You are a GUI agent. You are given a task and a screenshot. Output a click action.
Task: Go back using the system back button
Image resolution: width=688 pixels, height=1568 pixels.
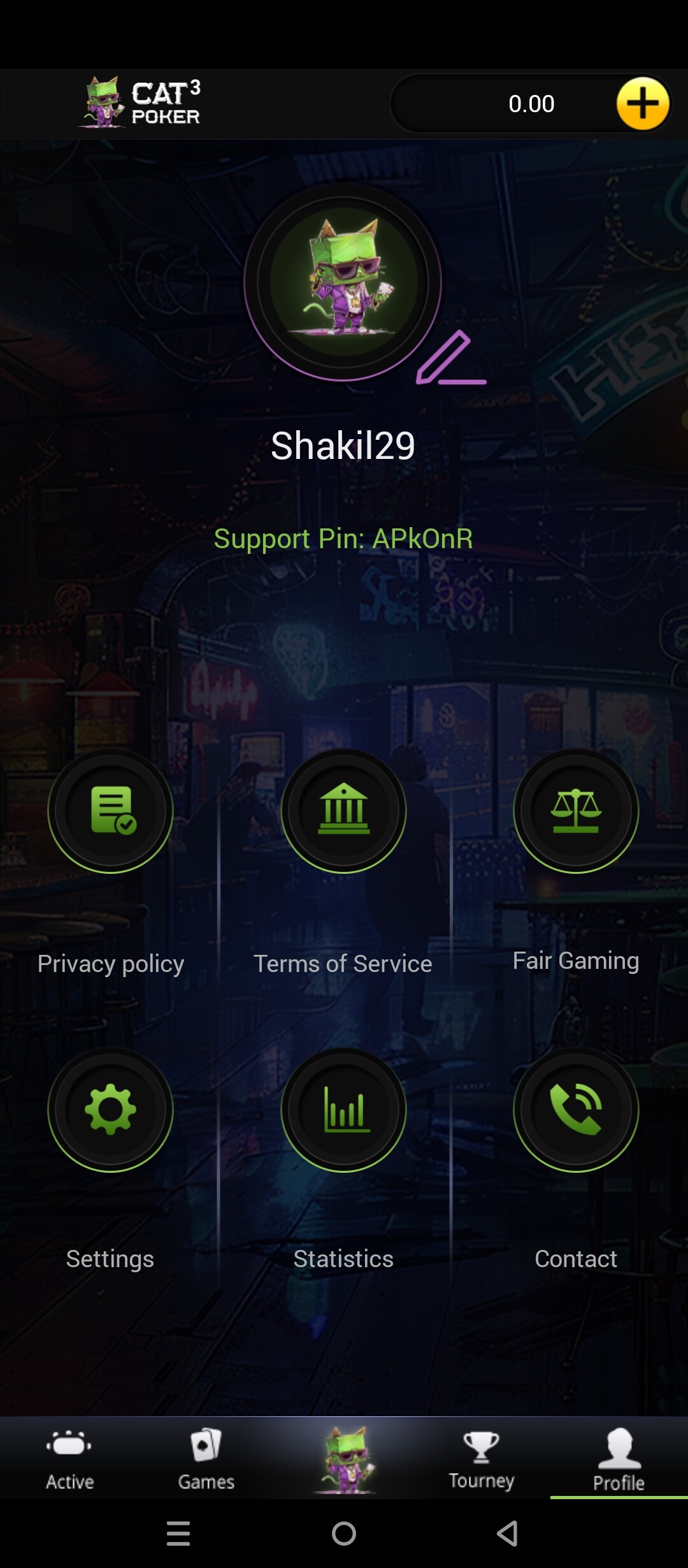pos(508,1534)
